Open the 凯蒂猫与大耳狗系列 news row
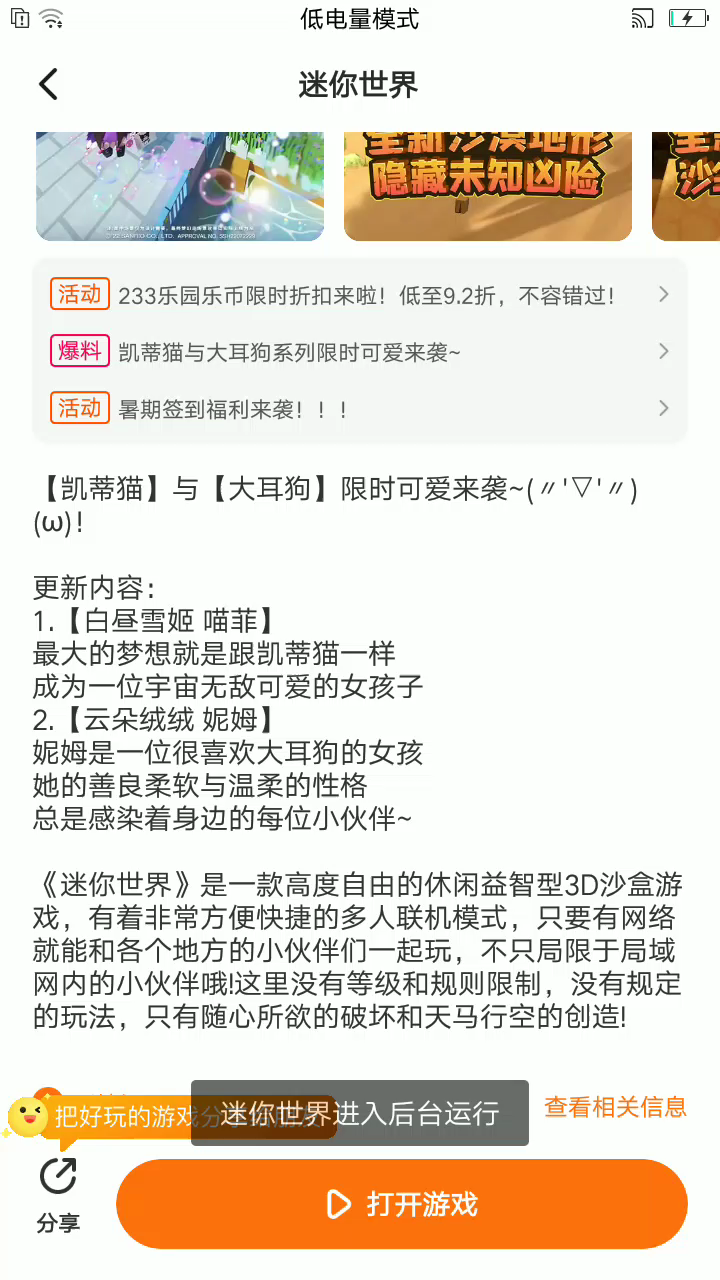This screenshot has width=720, height=1280. pyautogui.click(x=360, y=352)
